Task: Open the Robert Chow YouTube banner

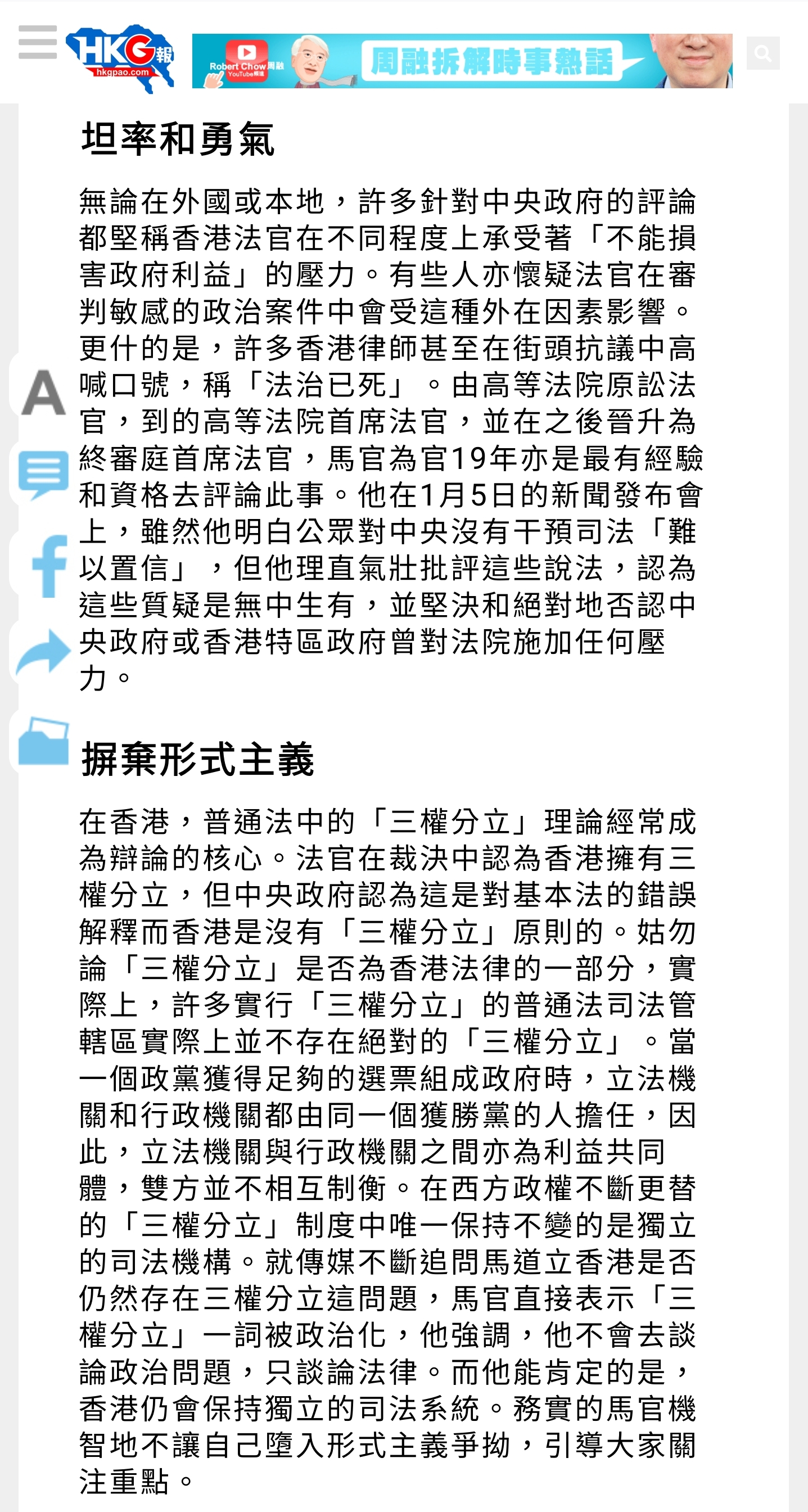Action: click(x=462, y=61)
